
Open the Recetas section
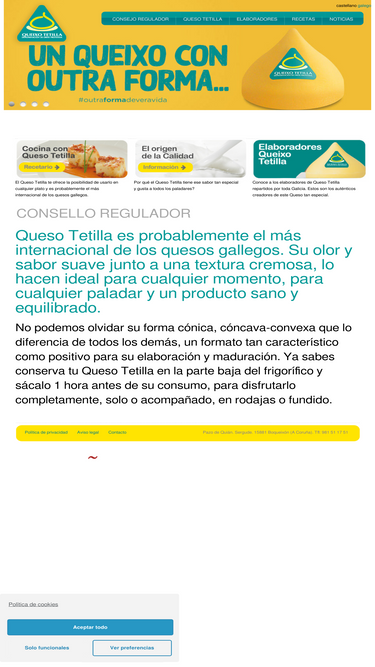click(x=303, y=19)
